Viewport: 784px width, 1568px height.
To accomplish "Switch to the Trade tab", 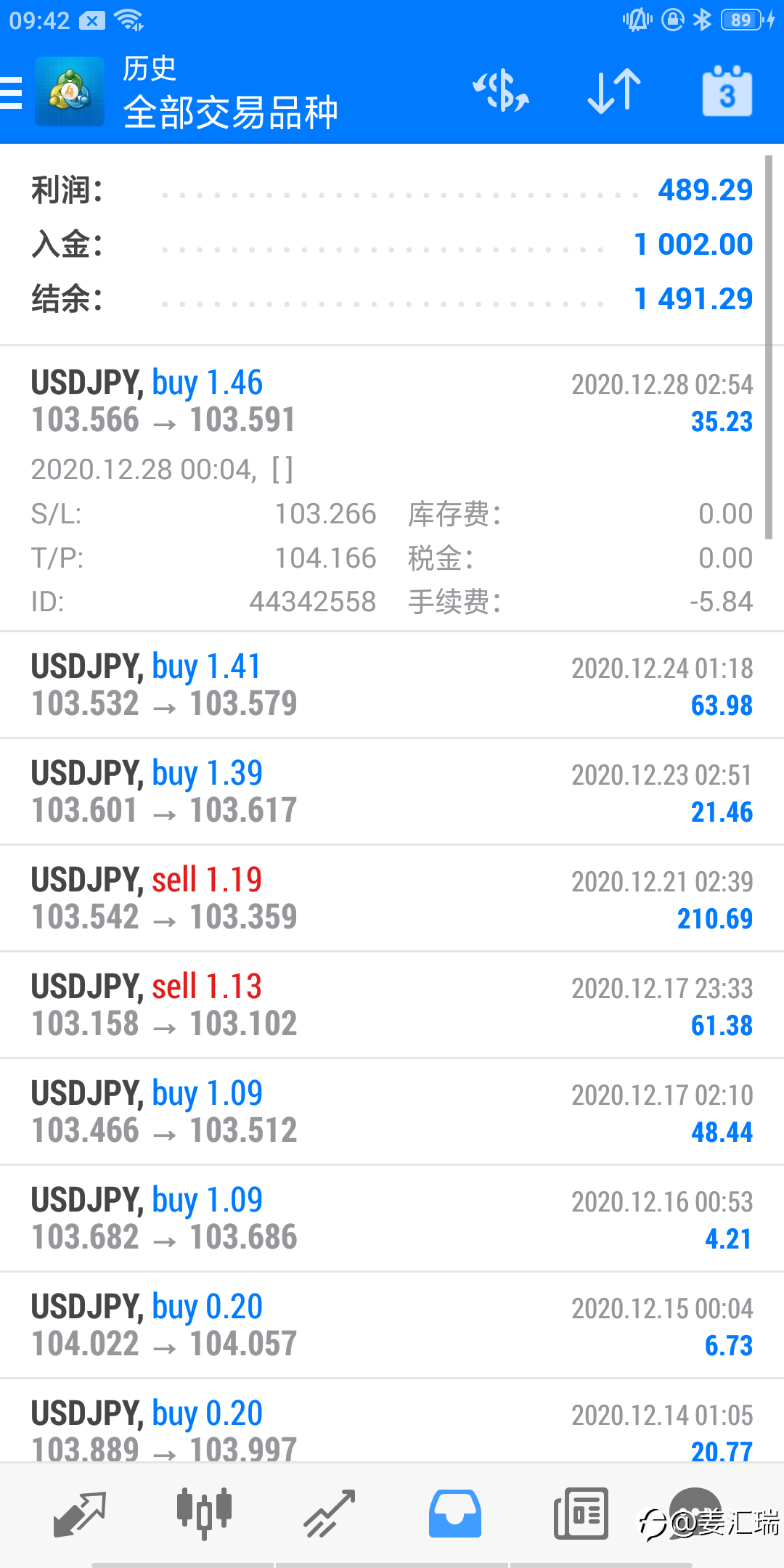I will click(x=330, y=1514).
